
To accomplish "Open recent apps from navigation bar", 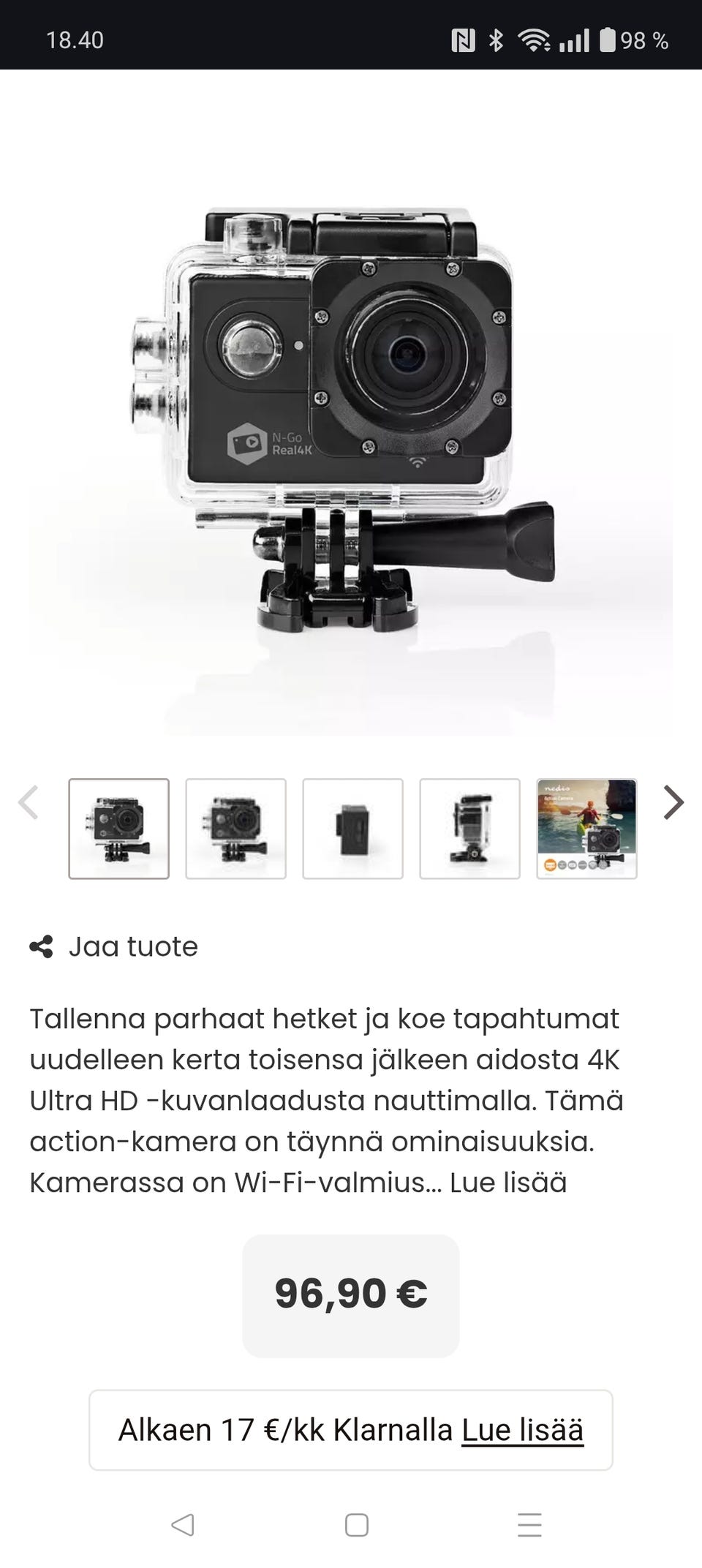I will (529, 1525).
